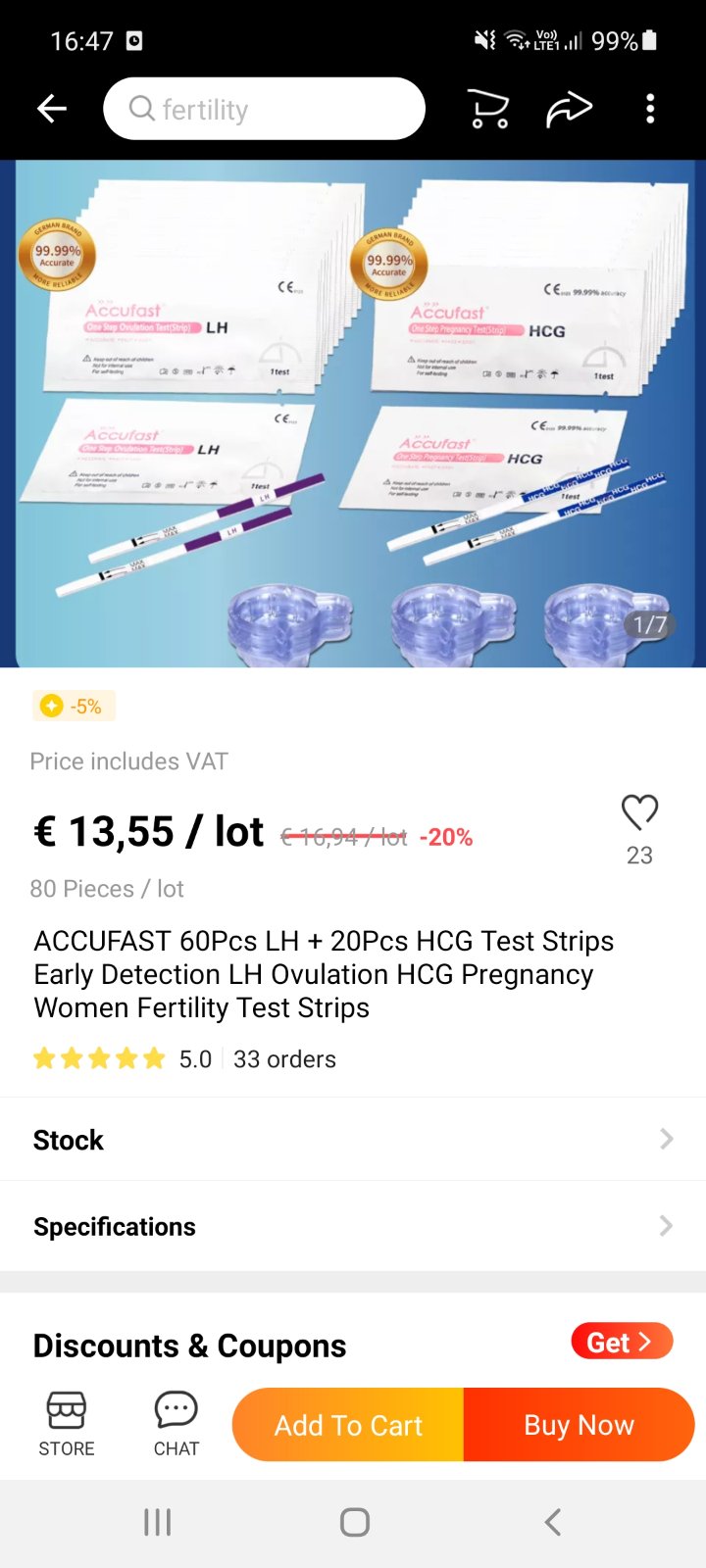Open the shopping cart
The width and height of the screenshot is (706, 1568).
pyautogui.click(x=488, y=109)
